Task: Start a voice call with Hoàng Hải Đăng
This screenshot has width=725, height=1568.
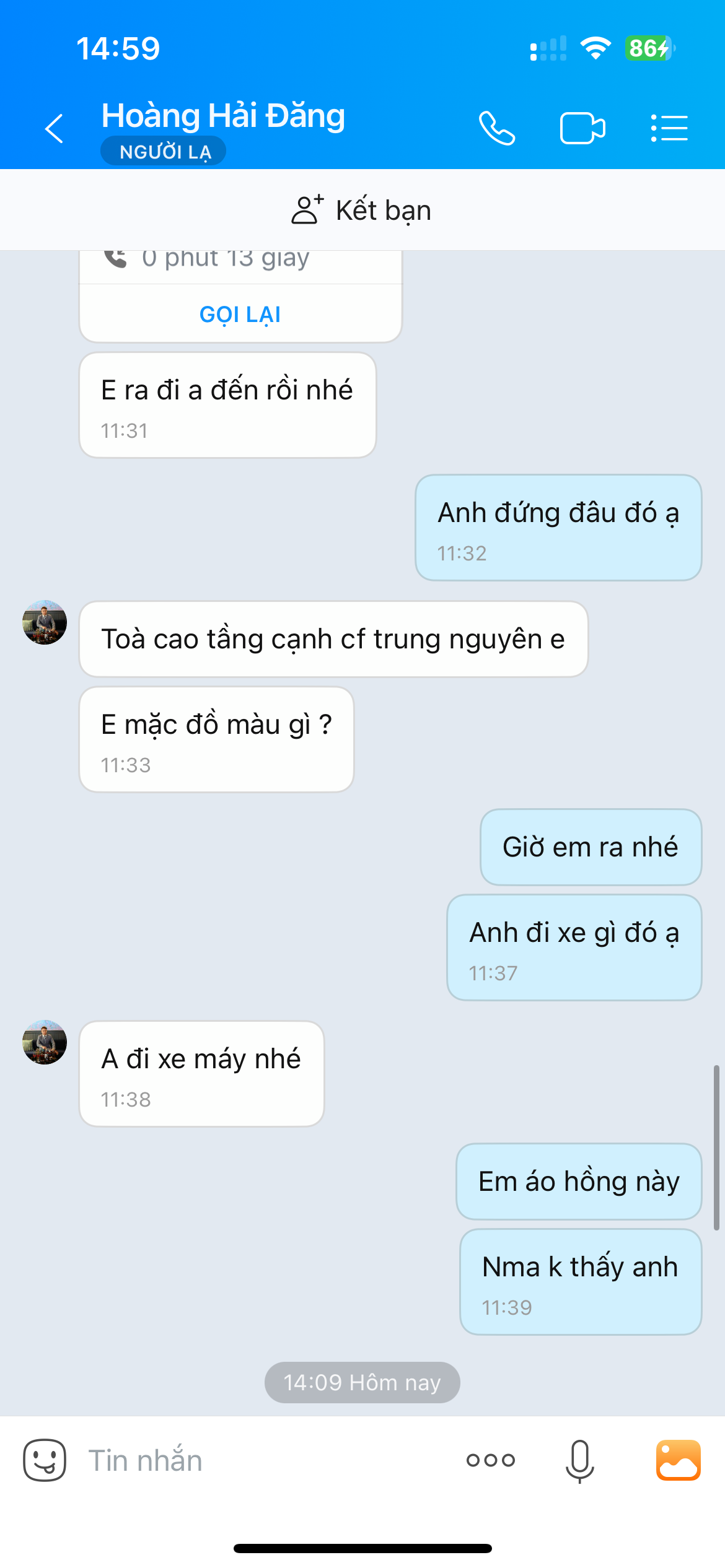Action: pyautogui.click(x=497, y=129)
